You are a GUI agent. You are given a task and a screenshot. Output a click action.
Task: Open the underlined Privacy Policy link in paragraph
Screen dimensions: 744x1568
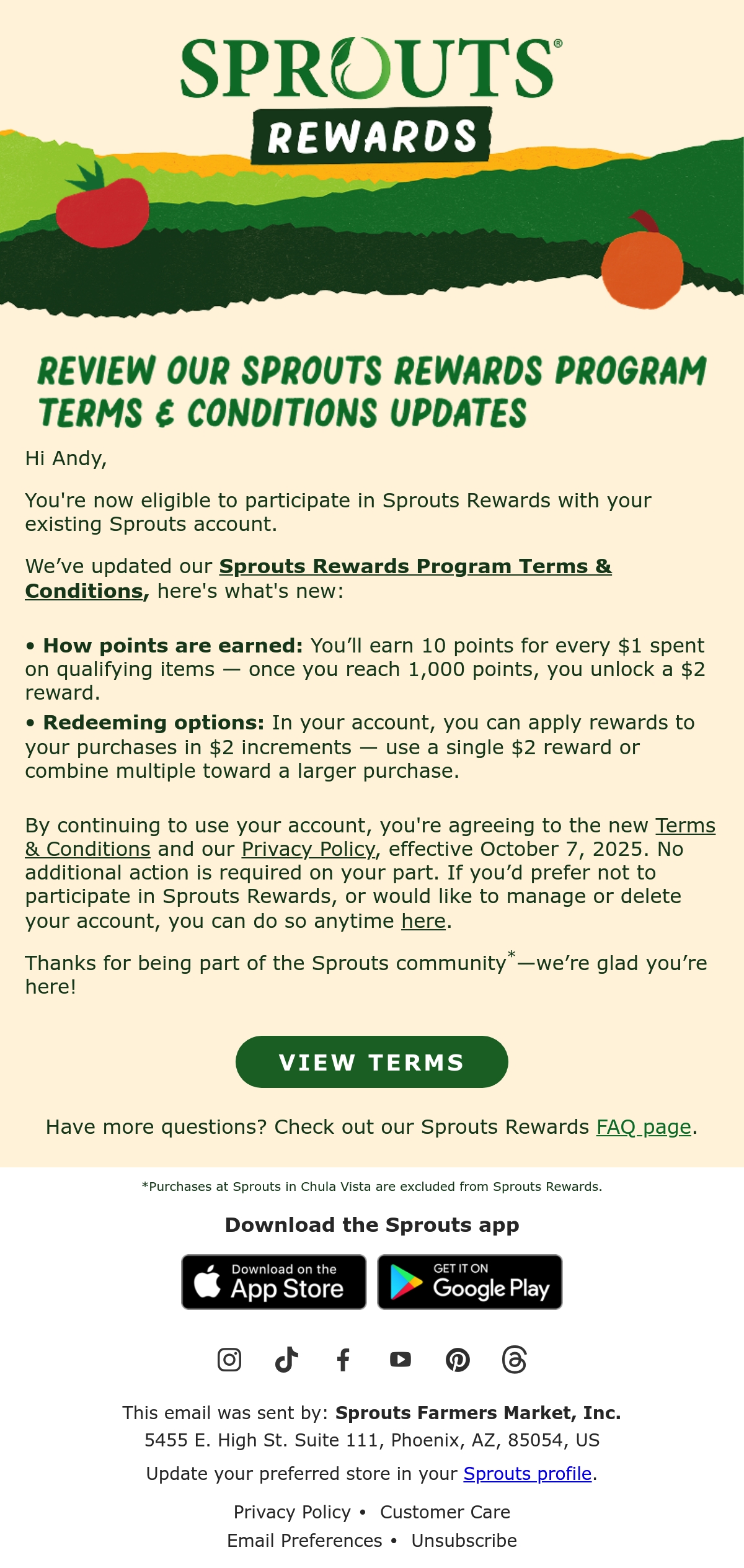pos(309,849)
